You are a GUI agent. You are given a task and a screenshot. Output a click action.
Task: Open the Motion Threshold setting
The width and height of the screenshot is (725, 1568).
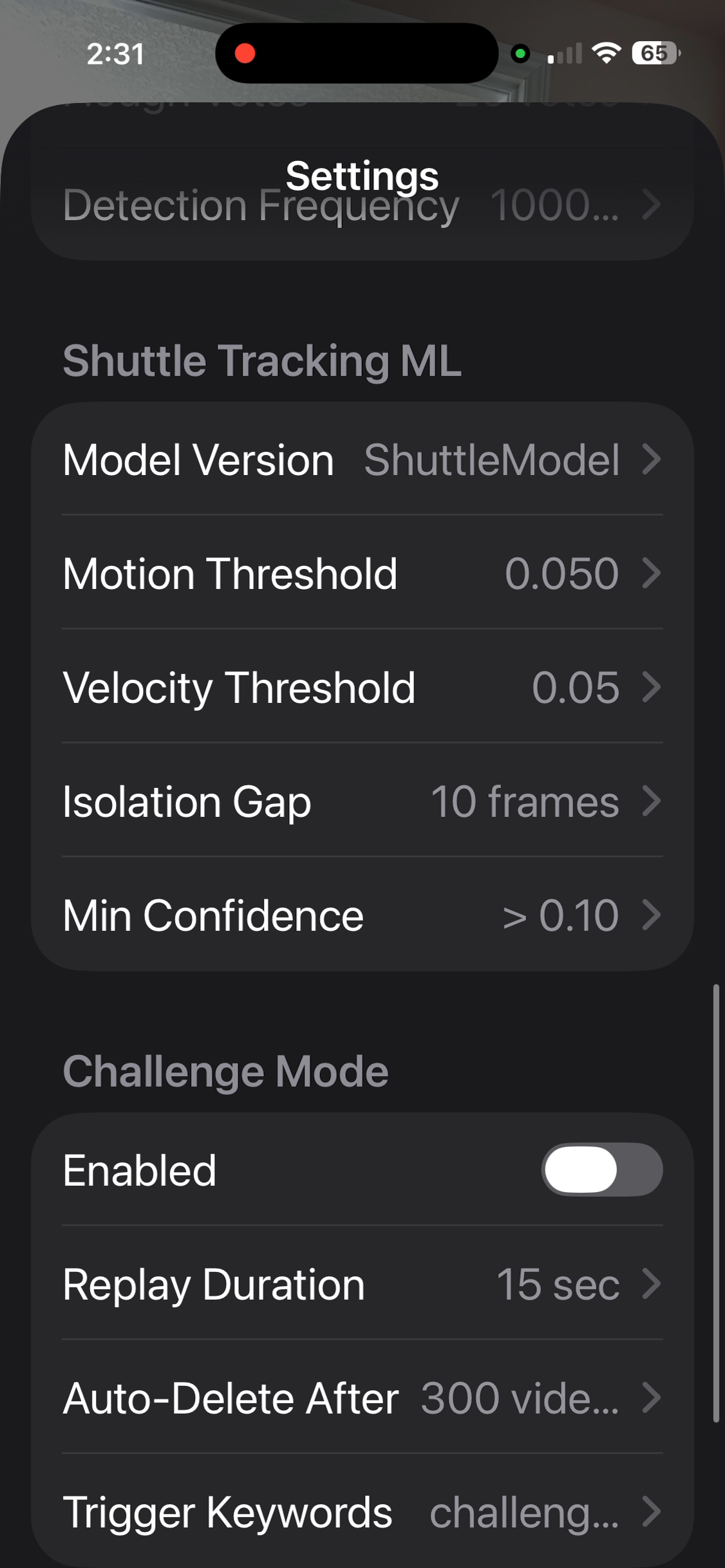tap(362, 573)
